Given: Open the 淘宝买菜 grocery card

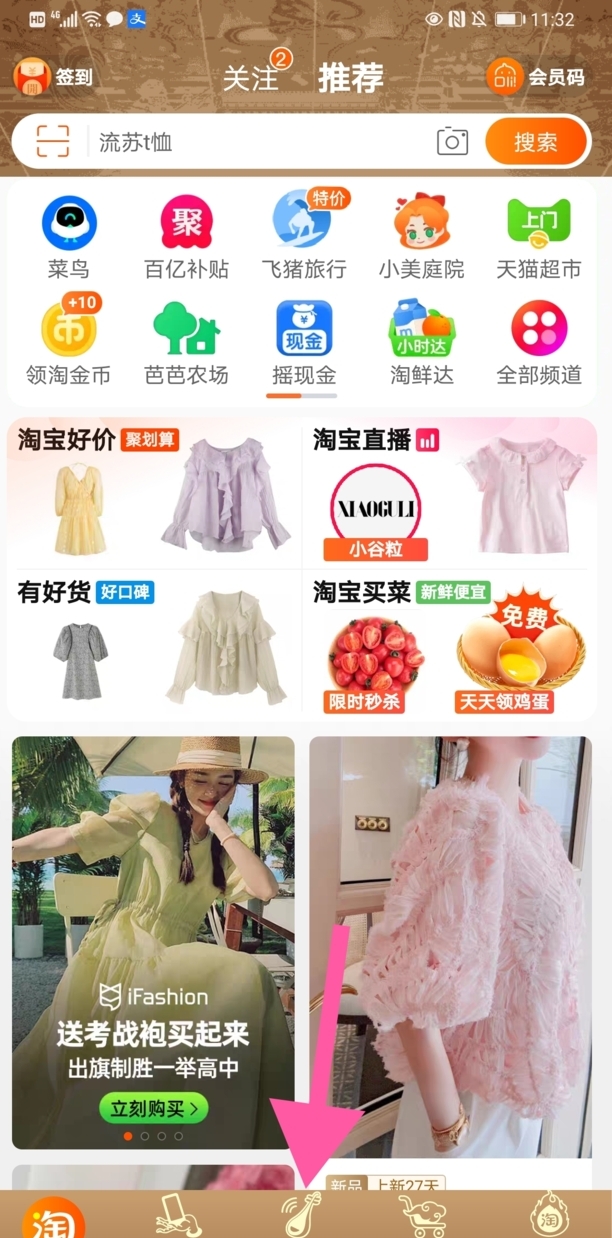Looking at the screenshot, I should [x=450, y=645].
